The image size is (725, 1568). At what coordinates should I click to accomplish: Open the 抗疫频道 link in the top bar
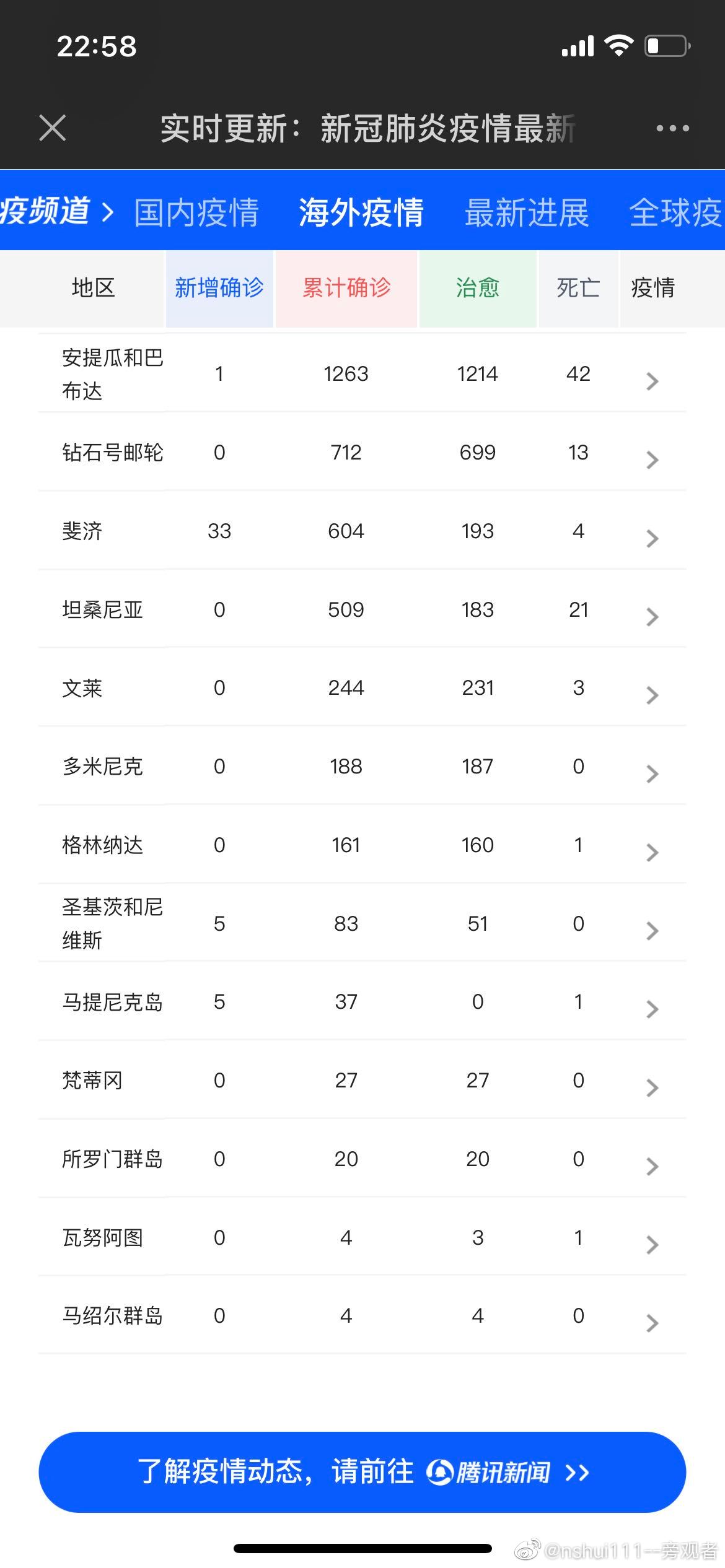pyautogui.click(x=57, y=211)
